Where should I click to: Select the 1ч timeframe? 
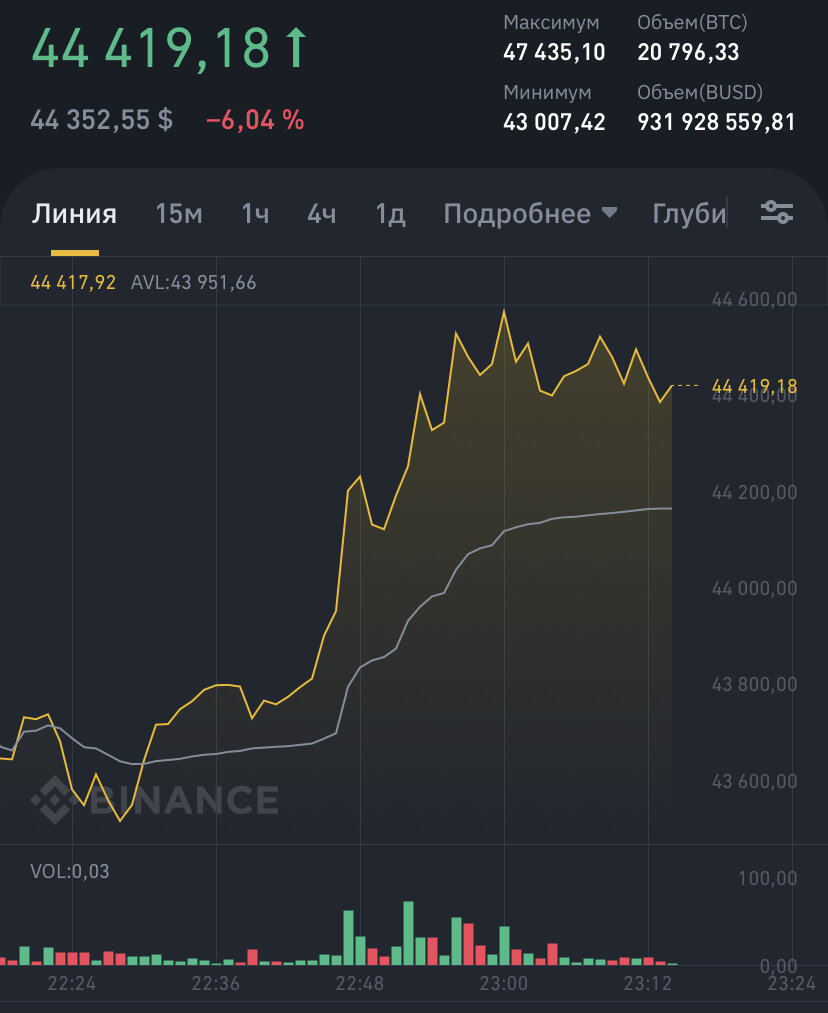(254, 213)
